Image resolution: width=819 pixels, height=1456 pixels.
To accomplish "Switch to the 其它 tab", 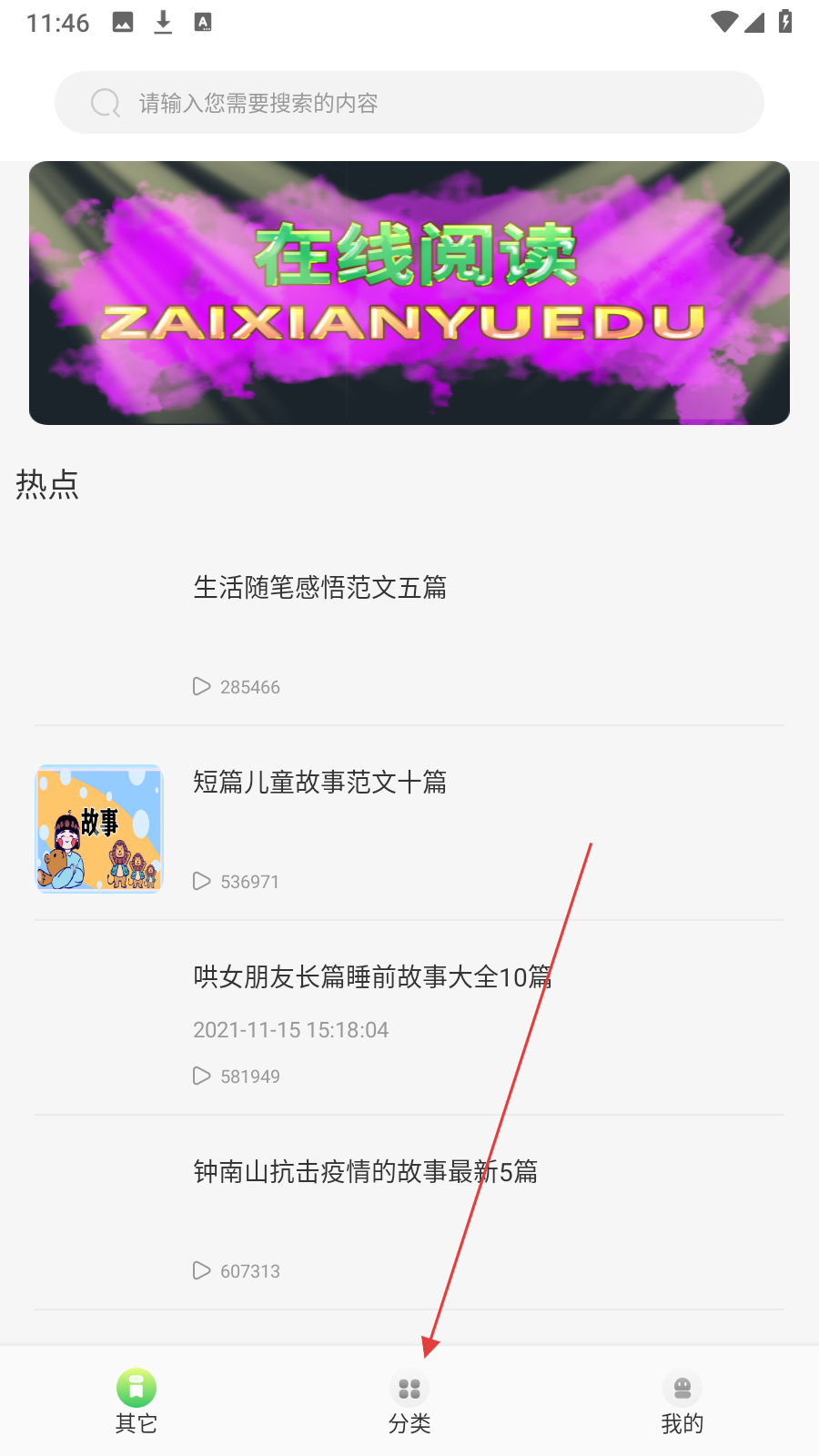I will [x=136, y=1401].
